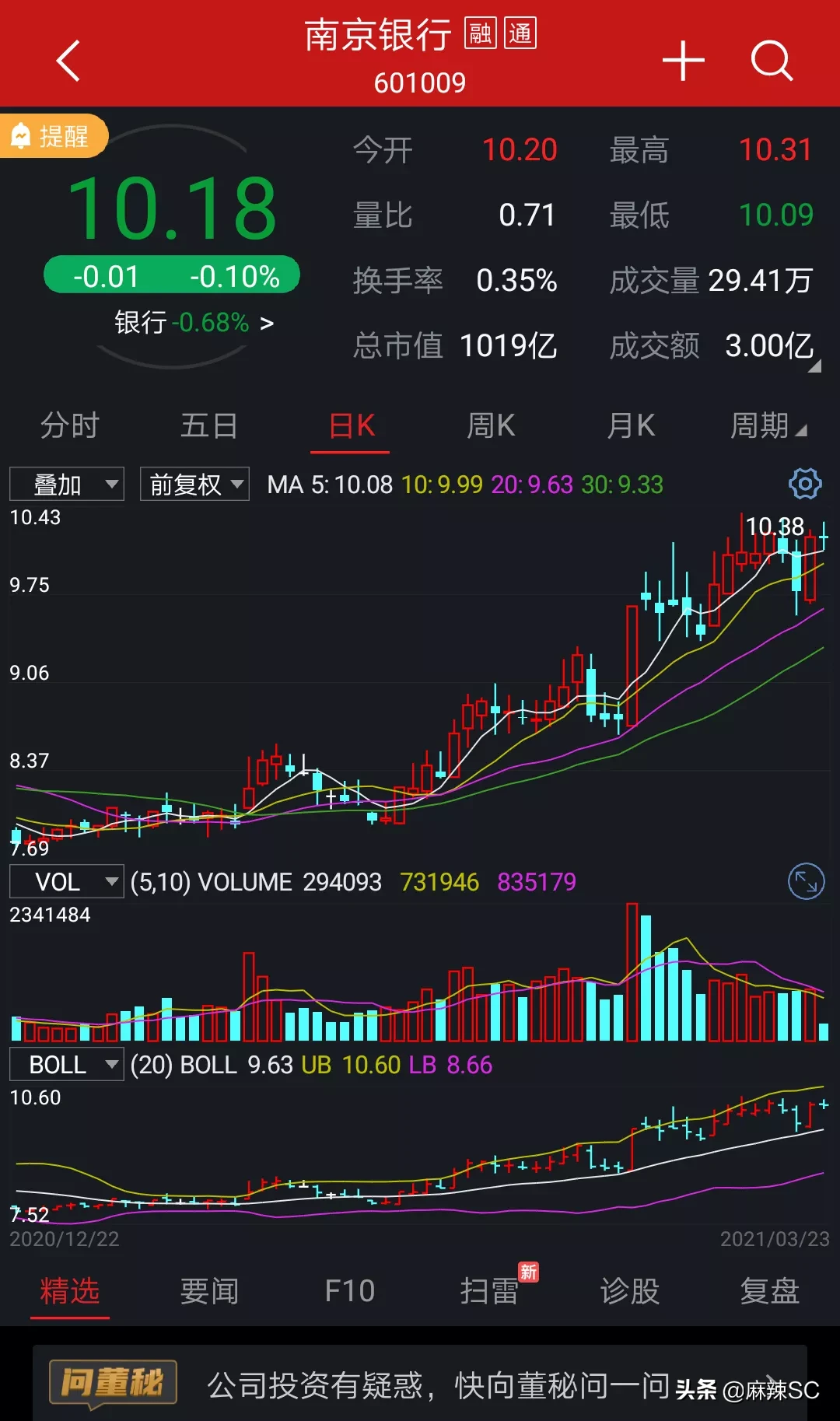
Task: Switch to the 分时 chart tab
Action: (70, 426)
